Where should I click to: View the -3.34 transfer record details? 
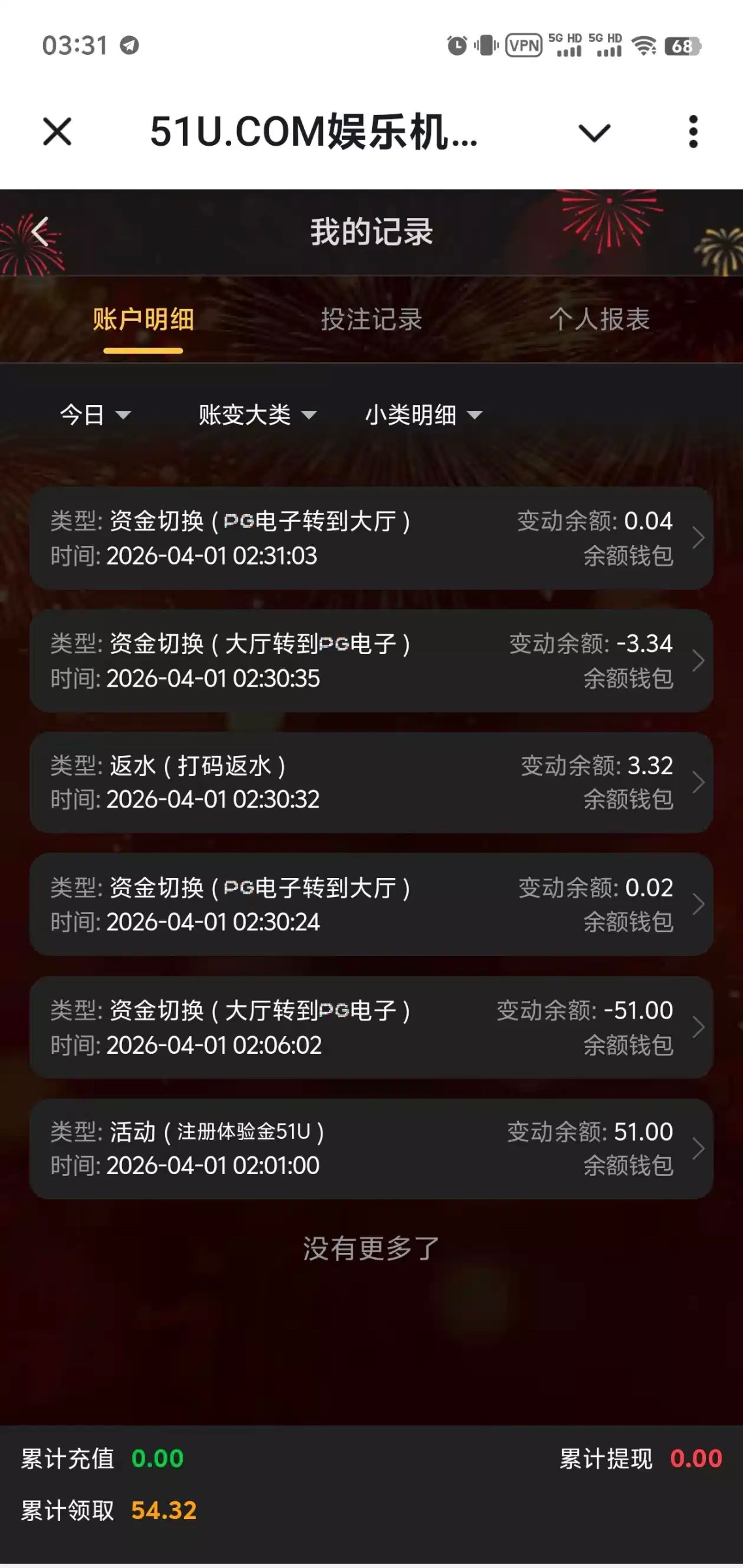371,661
